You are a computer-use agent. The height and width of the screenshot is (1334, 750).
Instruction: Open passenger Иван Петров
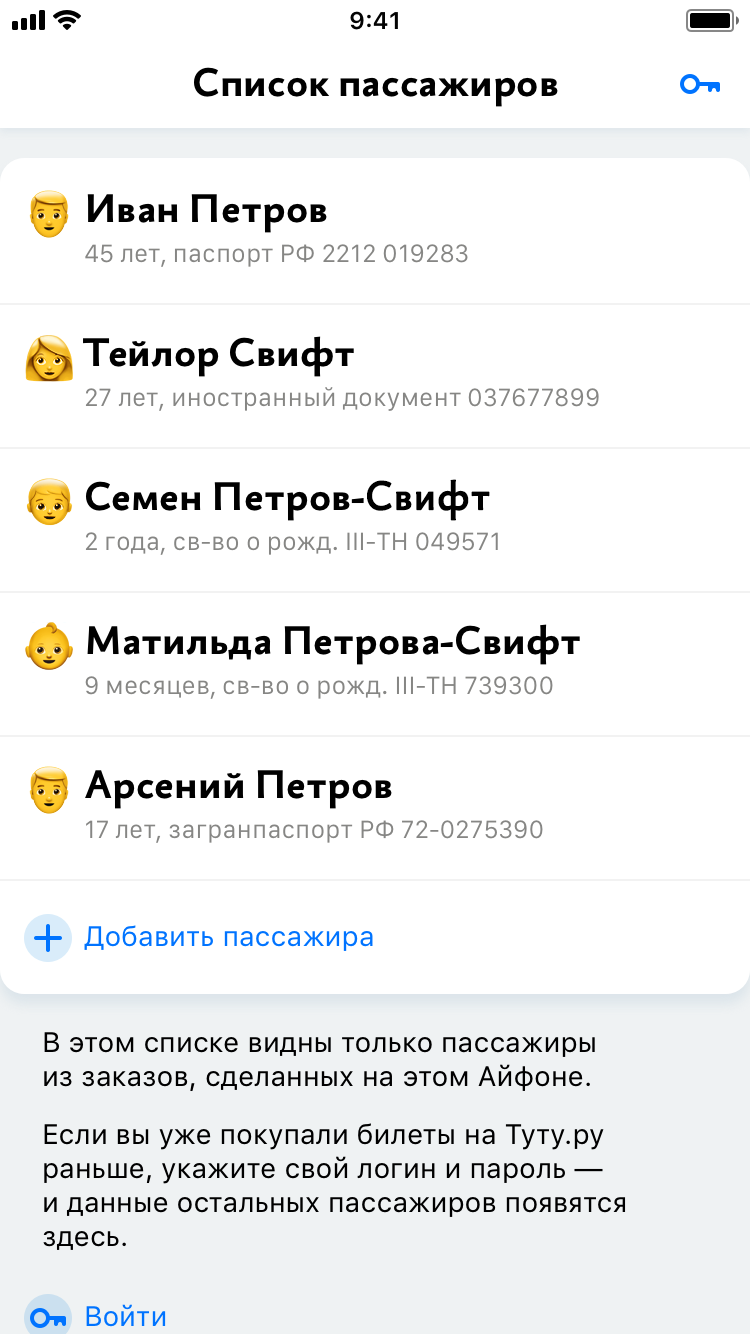(x=375, y=230)
